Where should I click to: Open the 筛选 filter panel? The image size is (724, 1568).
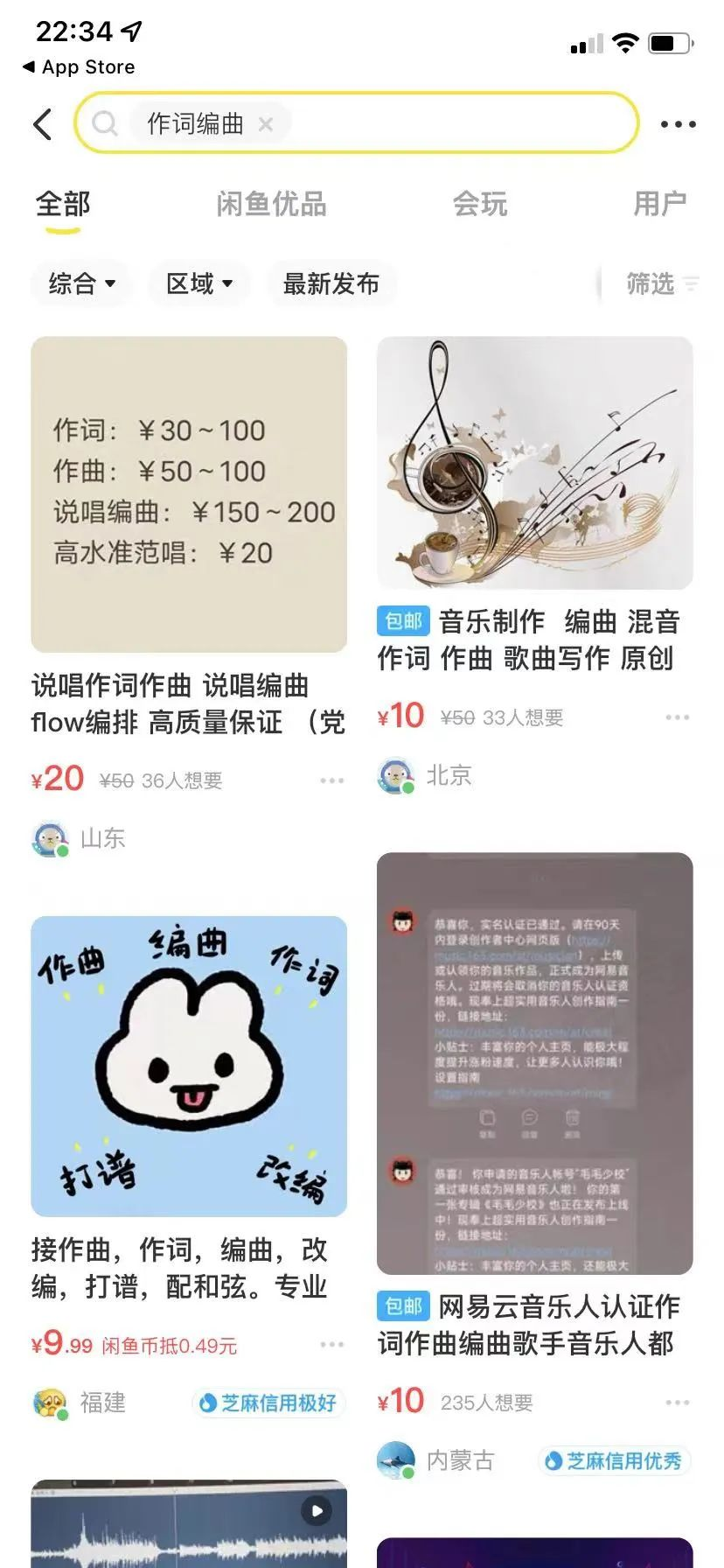click(x=661, y=283)
